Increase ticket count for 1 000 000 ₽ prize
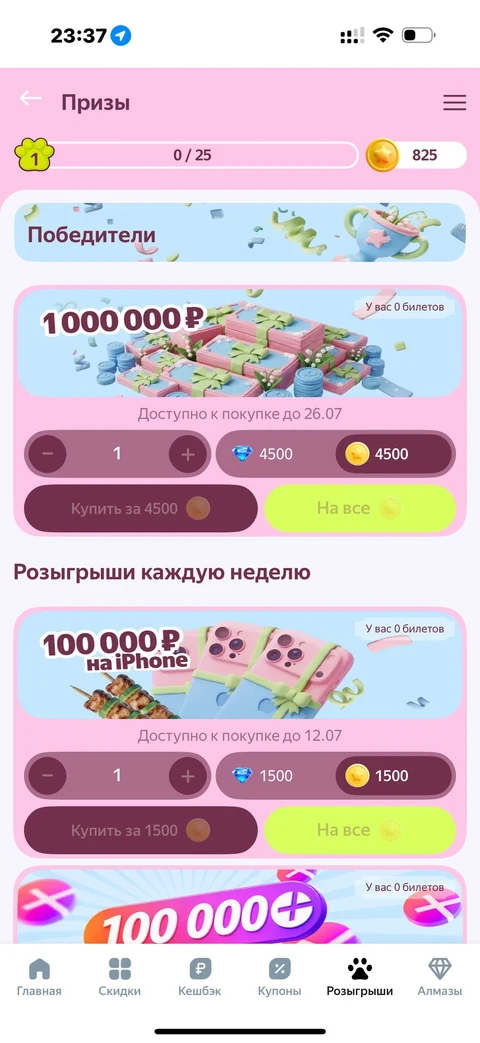This screenshot has width=480, height=1043. pyautogui.click(x=188, y=454)
